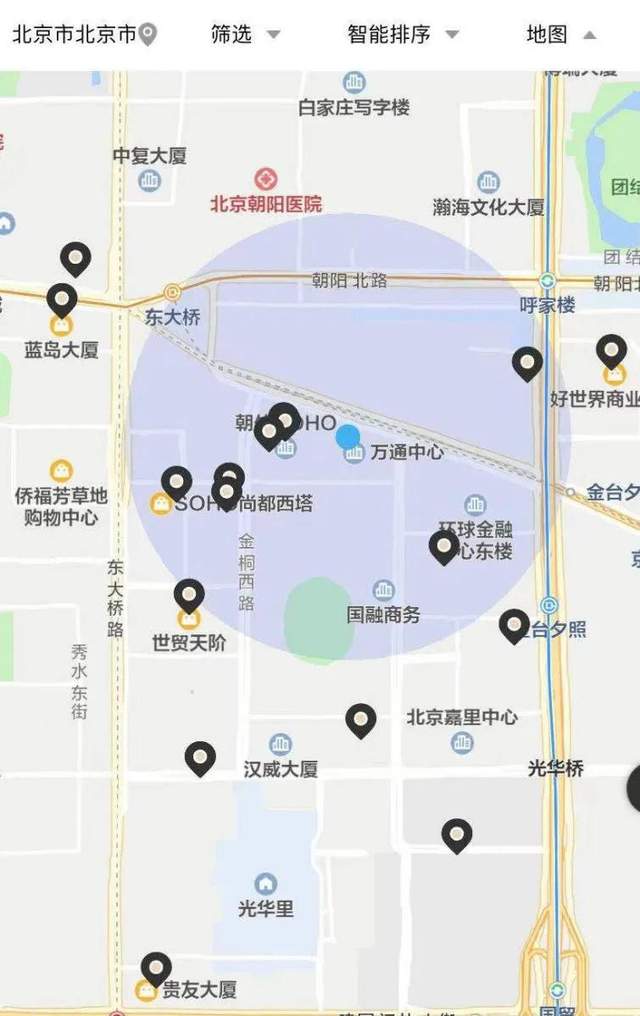Select the pin left of 北京嘉里中心
Image resolution: width=640 pixels, height=1016 pixels.
pyautogui.click(x=361, y=719)
